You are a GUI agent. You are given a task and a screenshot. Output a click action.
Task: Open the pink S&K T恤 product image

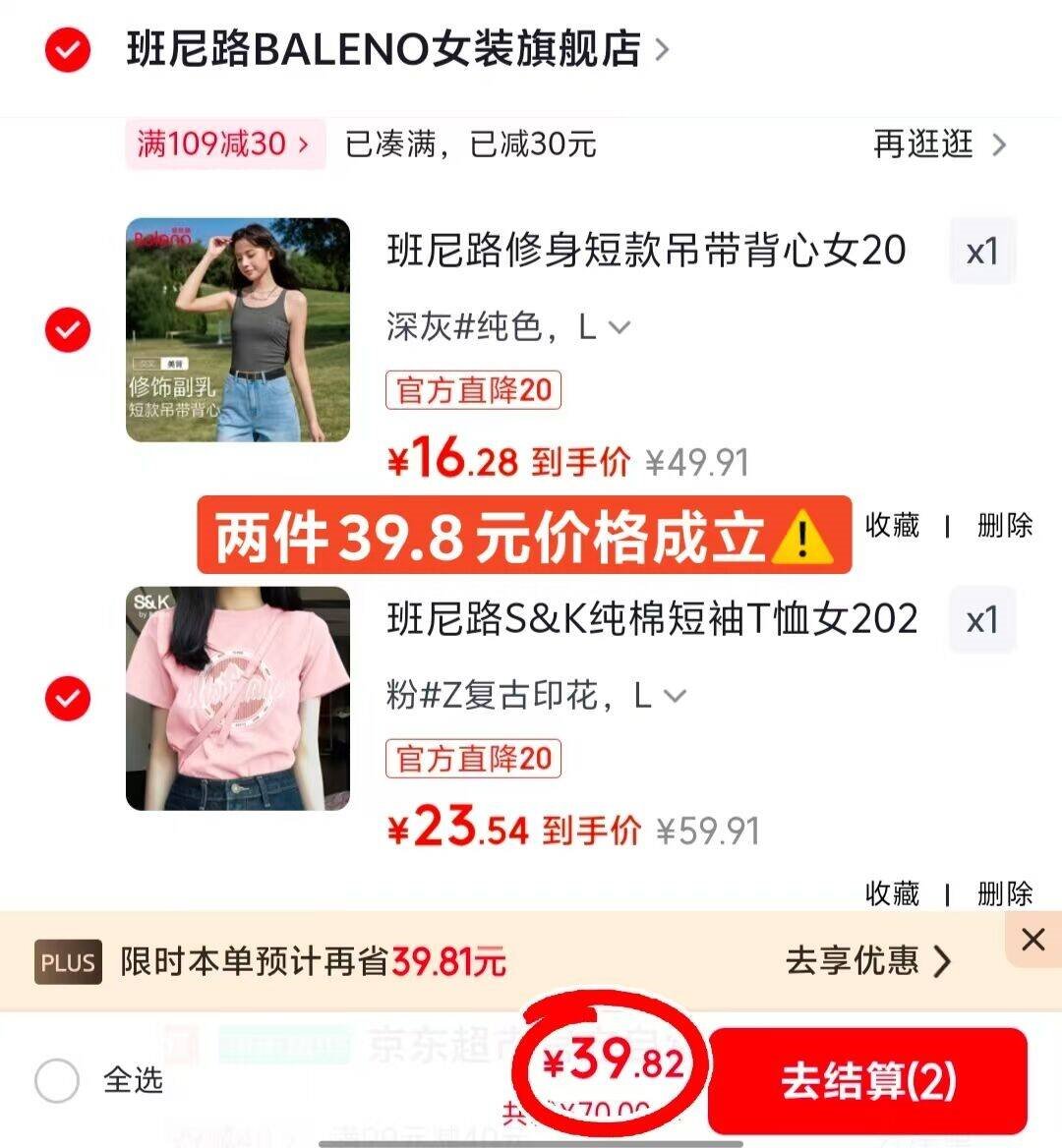pyautogui.click(x=238, y=698)
